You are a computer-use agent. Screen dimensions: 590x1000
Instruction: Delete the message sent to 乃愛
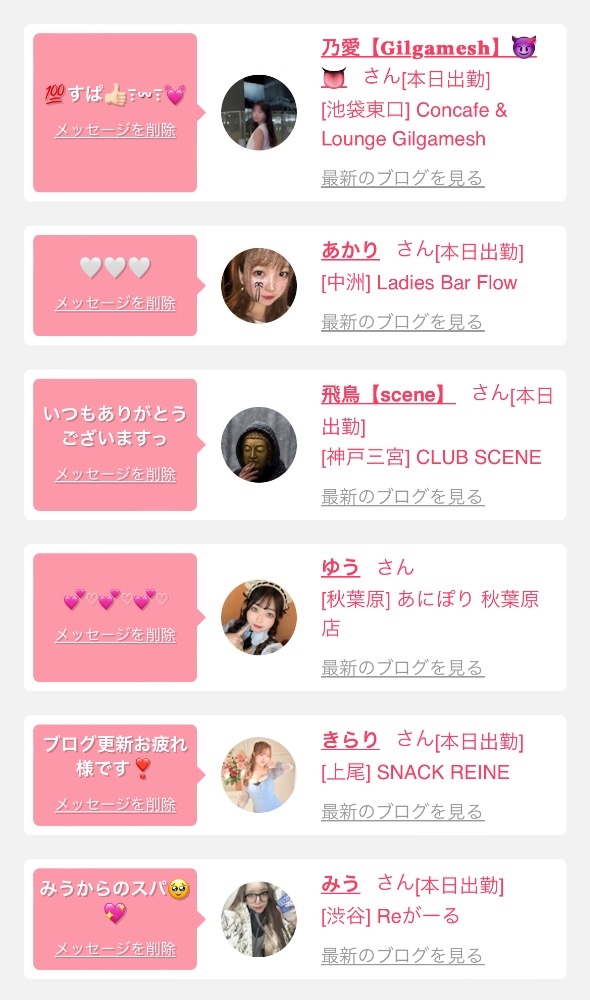(x=115, y=130)
